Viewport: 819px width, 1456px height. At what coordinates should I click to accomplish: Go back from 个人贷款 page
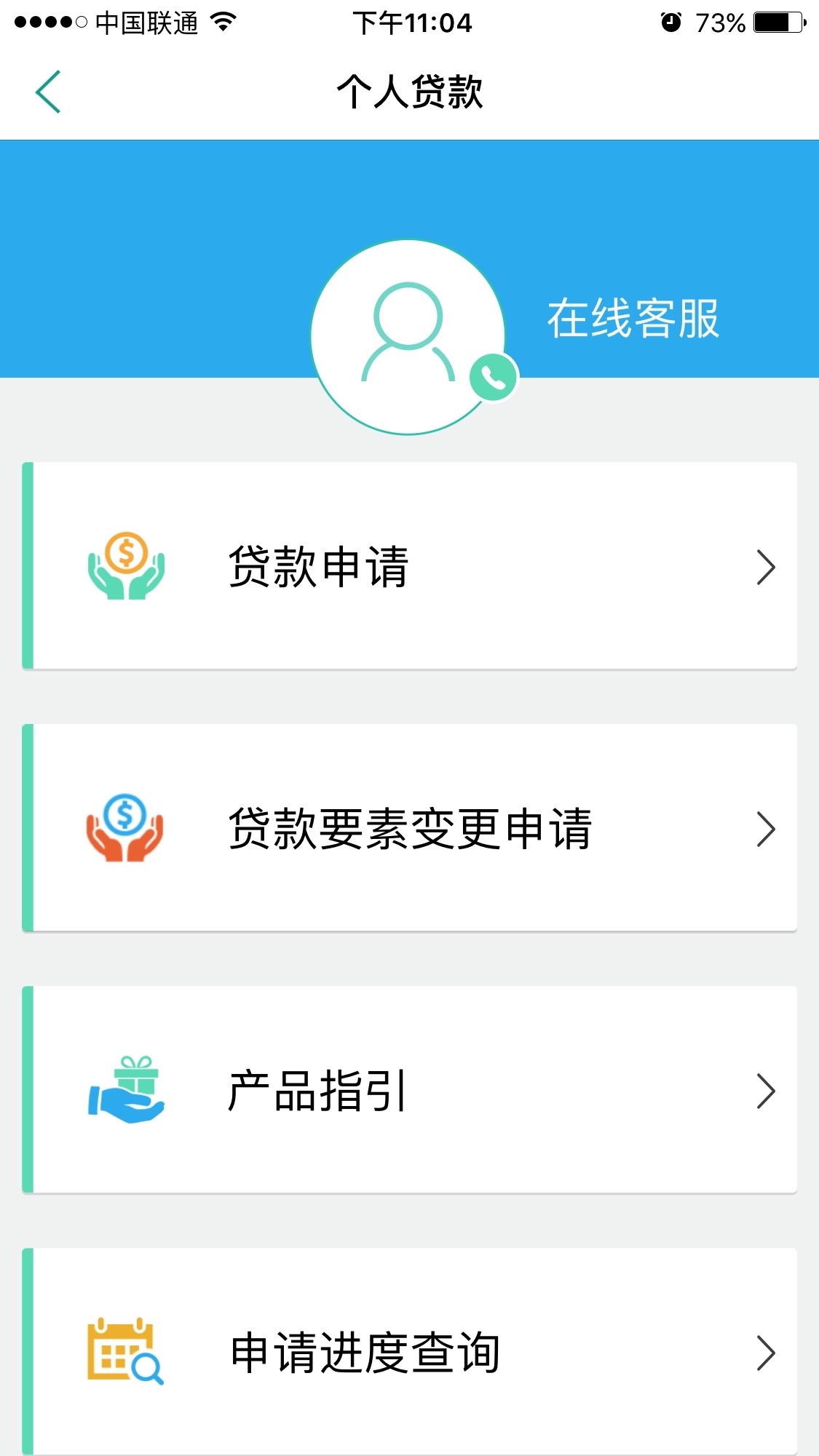[x=48, y=92]
